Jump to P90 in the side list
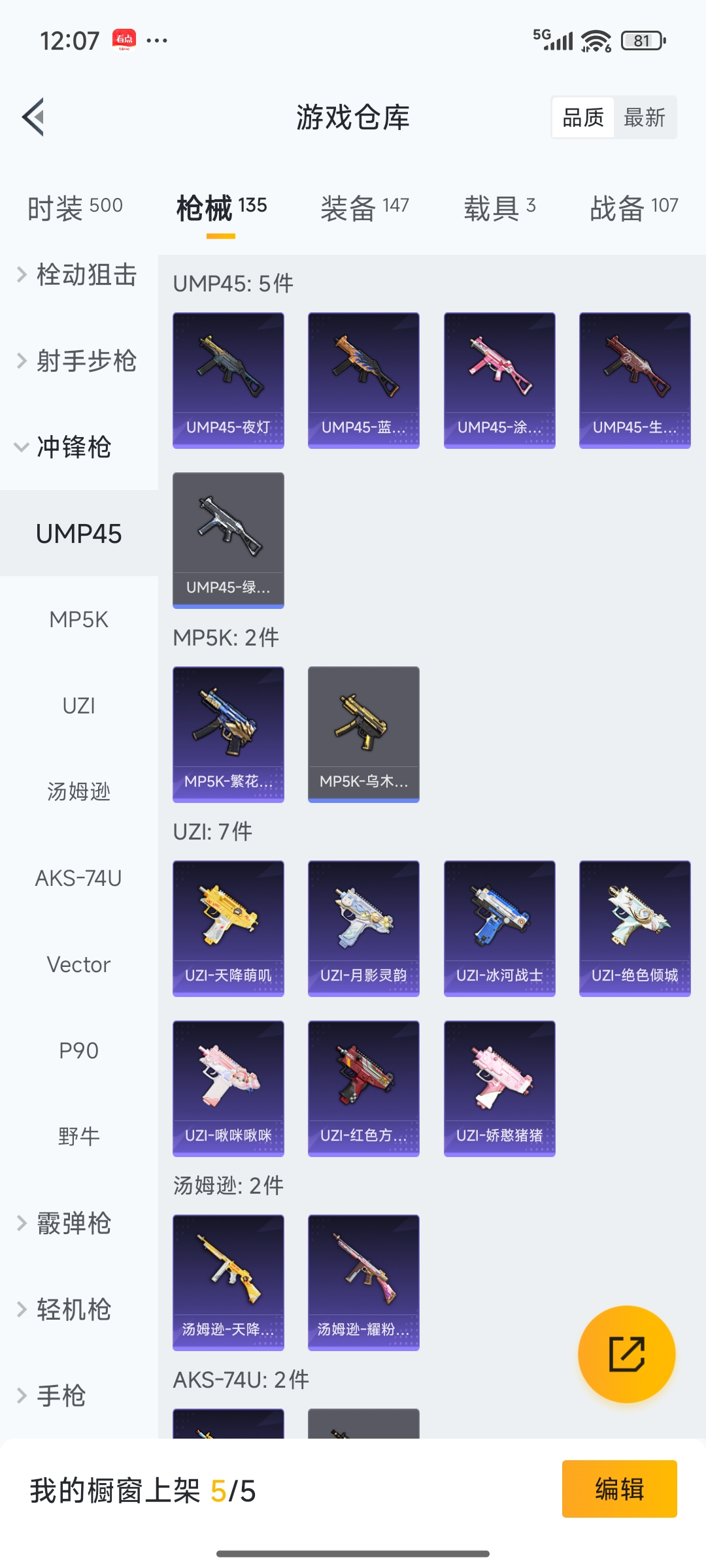This screenshot has height=1568, width=706. [78, 1051]
